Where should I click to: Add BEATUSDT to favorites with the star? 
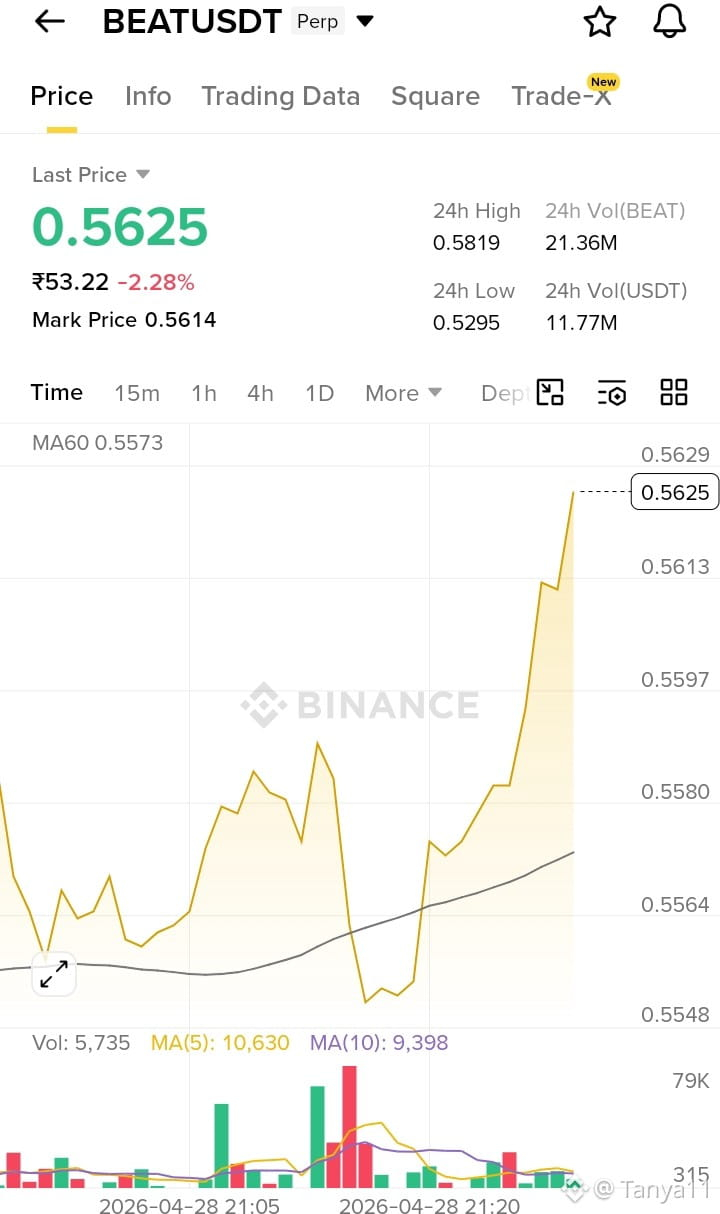(x=599, y=21)
